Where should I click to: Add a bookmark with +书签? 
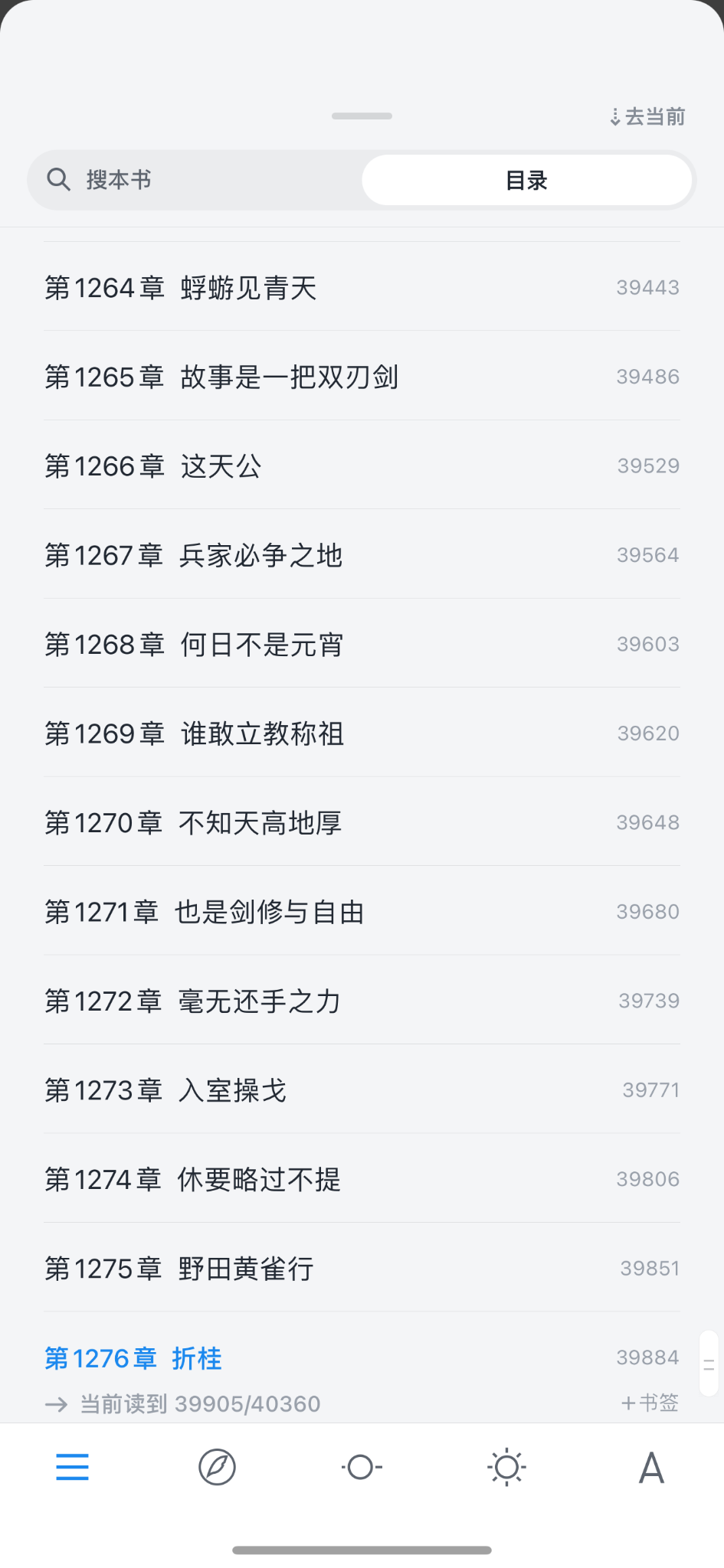pyautogui.click(x=650, y=1403)
